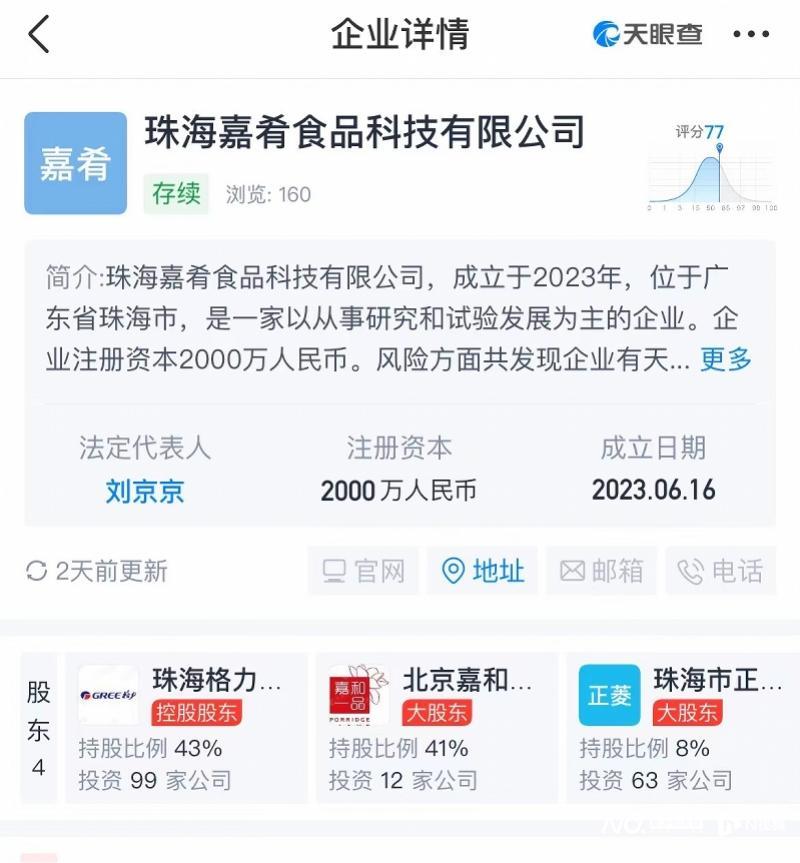
Task: Open shareholder card 北京嘉和 with 41% stake
Action: point(436,728)
